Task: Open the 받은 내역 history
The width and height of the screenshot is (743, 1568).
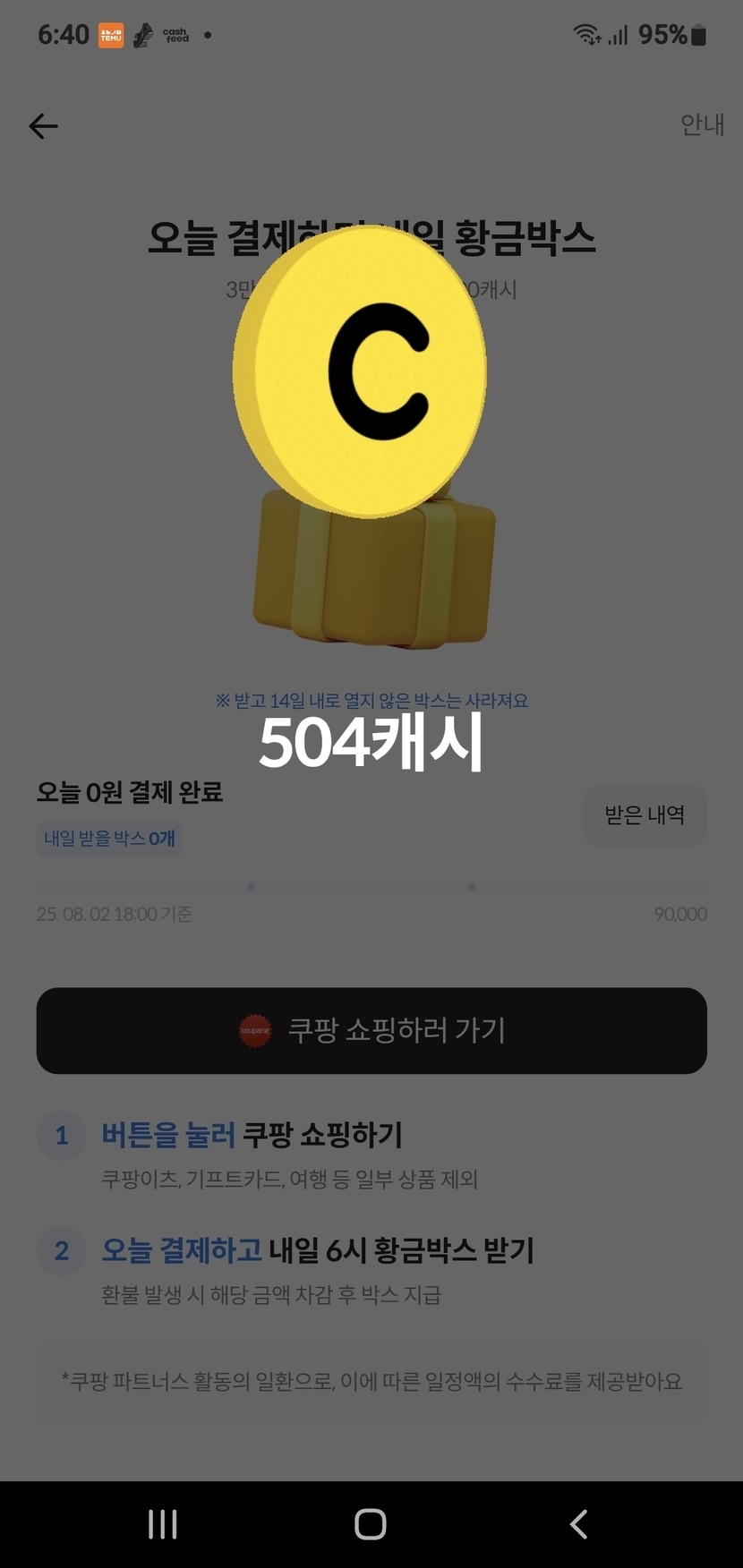Action: pos(645,815)
